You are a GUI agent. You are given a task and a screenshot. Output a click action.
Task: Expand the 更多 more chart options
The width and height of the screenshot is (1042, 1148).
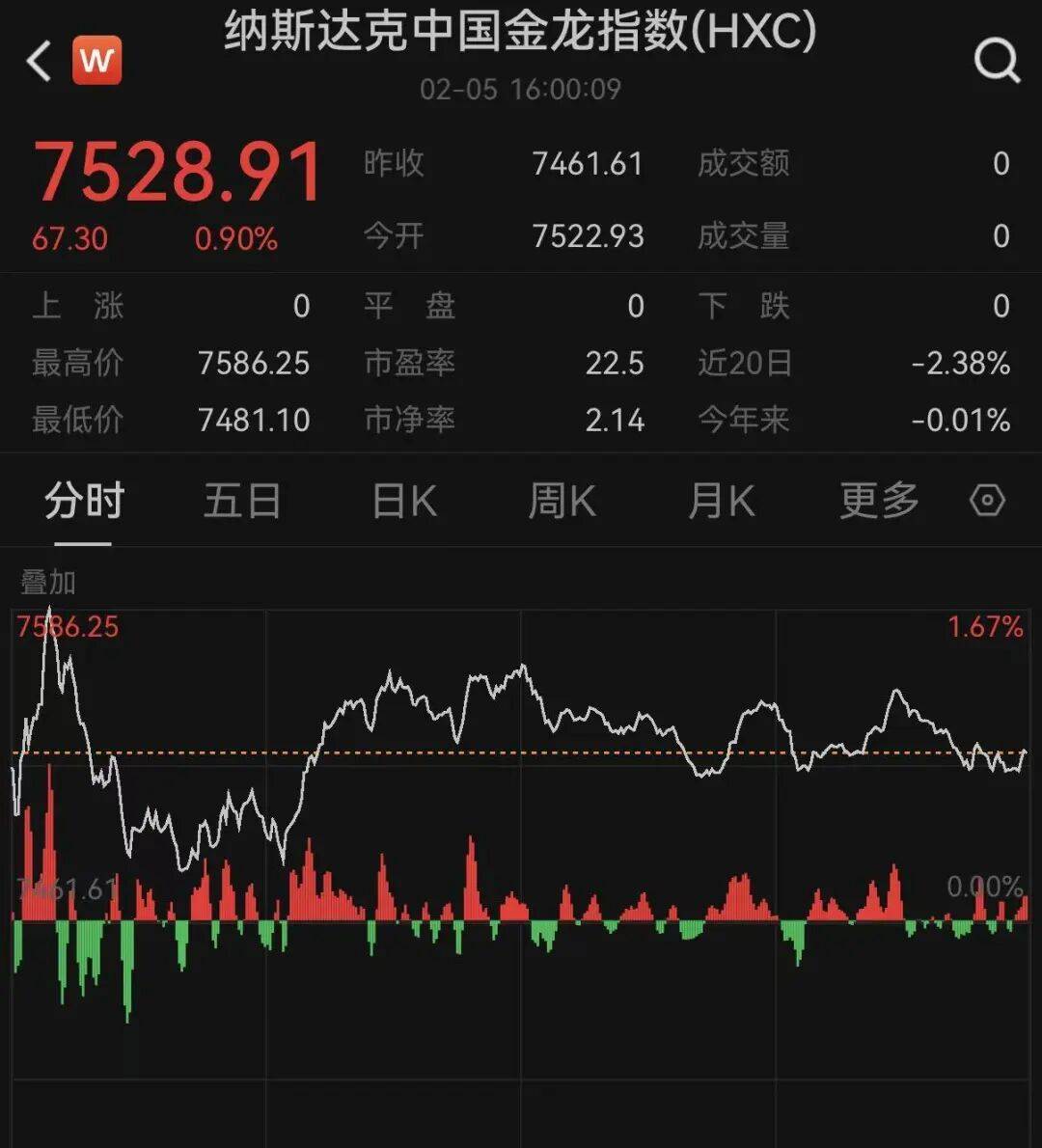pos(878,502)
